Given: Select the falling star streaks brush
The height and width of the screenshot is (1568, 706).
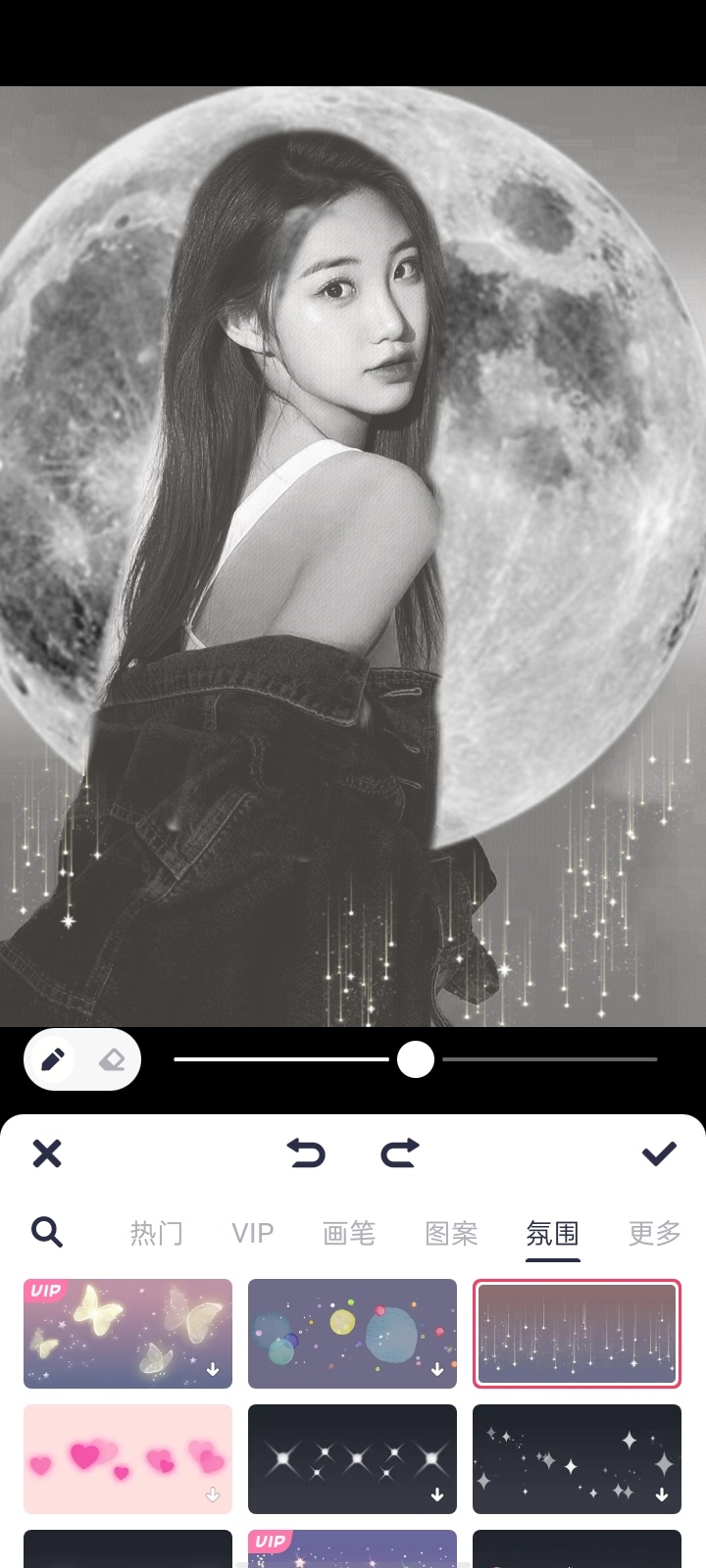Looking at the screenshot, I should tap(577, 1334).
